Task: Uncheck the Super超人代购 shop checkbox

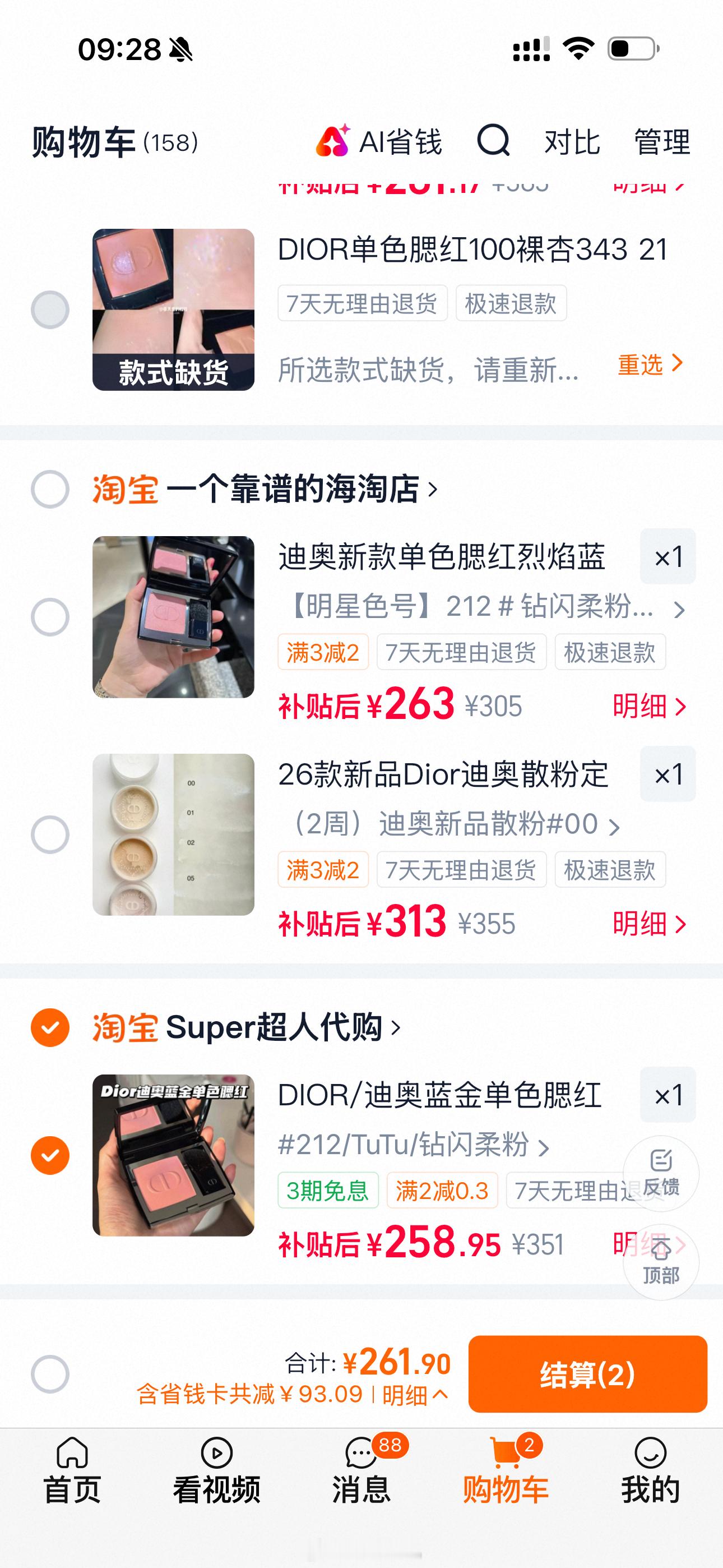Action: coord(50,1027)
